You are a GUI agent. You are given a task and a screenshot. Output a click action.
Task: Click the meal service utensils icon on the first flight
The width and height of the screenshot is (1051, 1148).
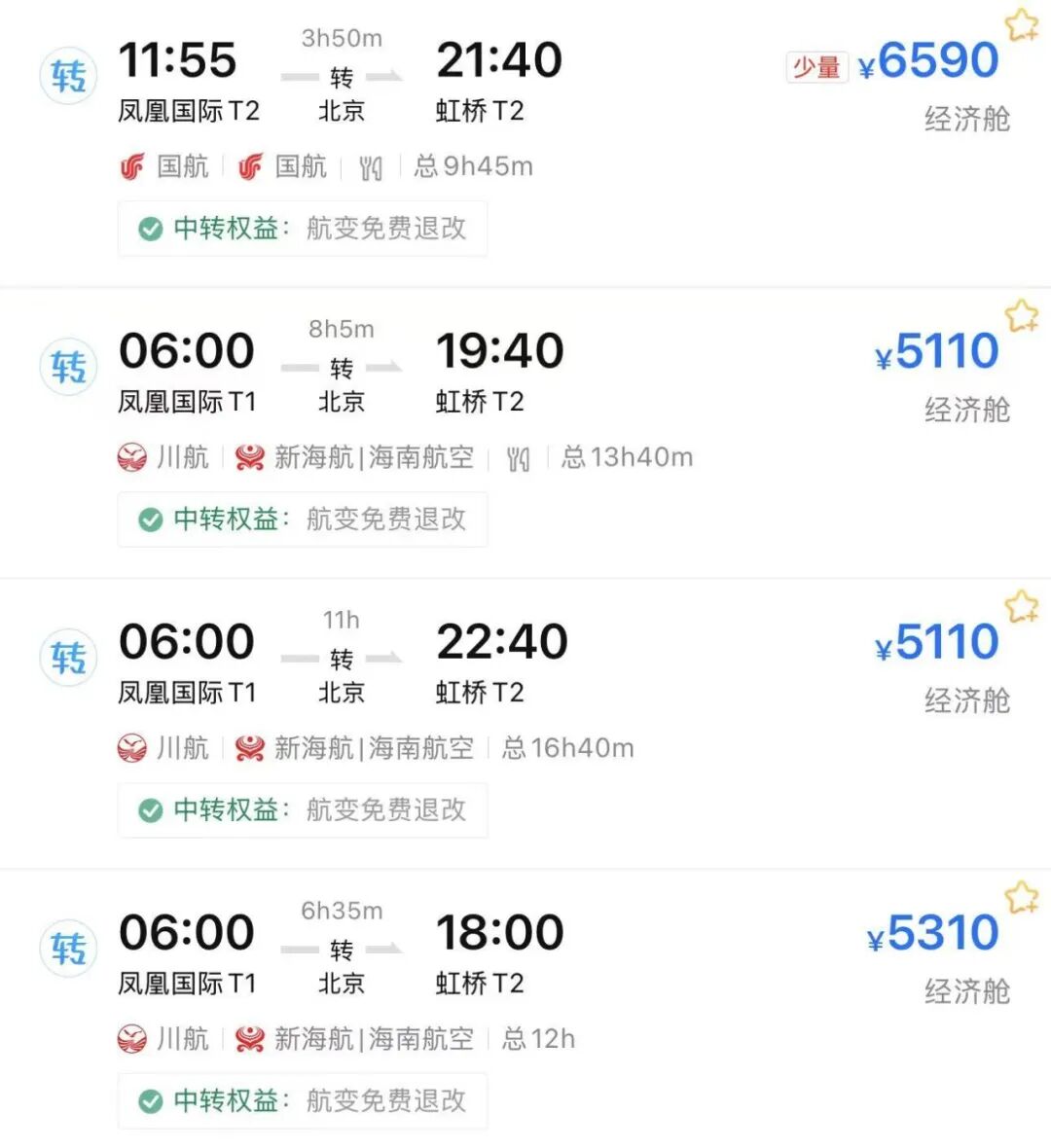click(x=370, y=166)
